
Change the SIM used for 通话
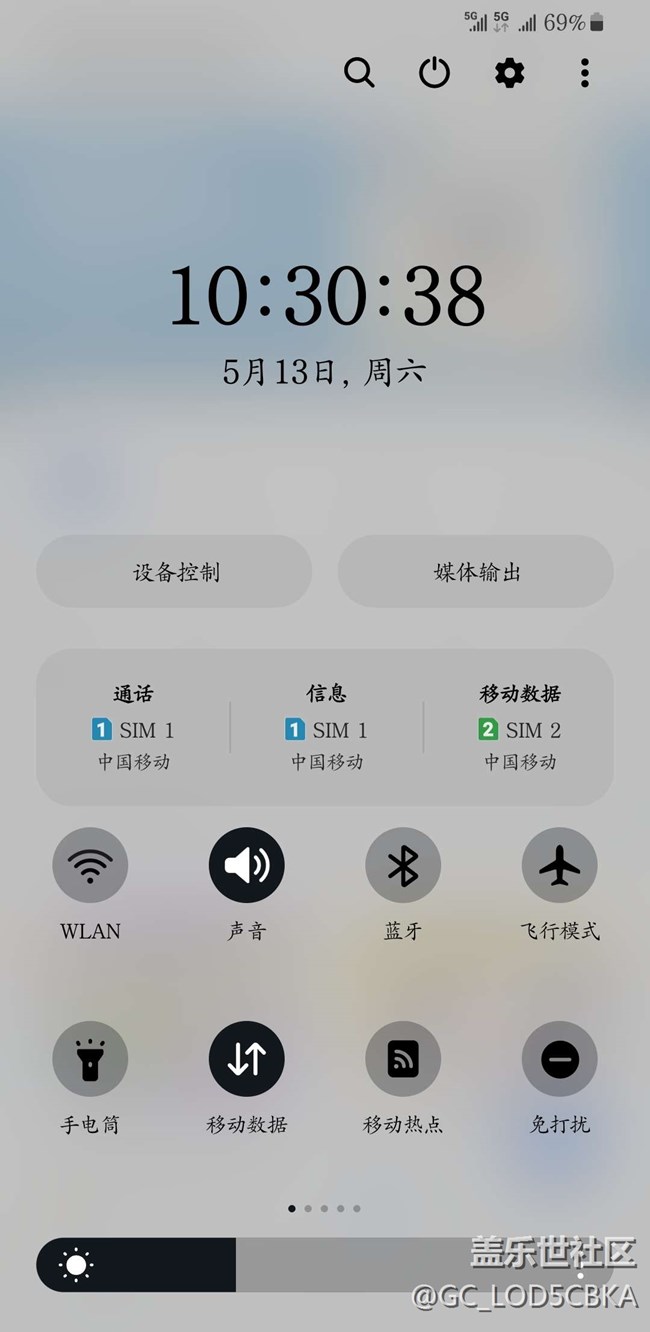(133, 728)
